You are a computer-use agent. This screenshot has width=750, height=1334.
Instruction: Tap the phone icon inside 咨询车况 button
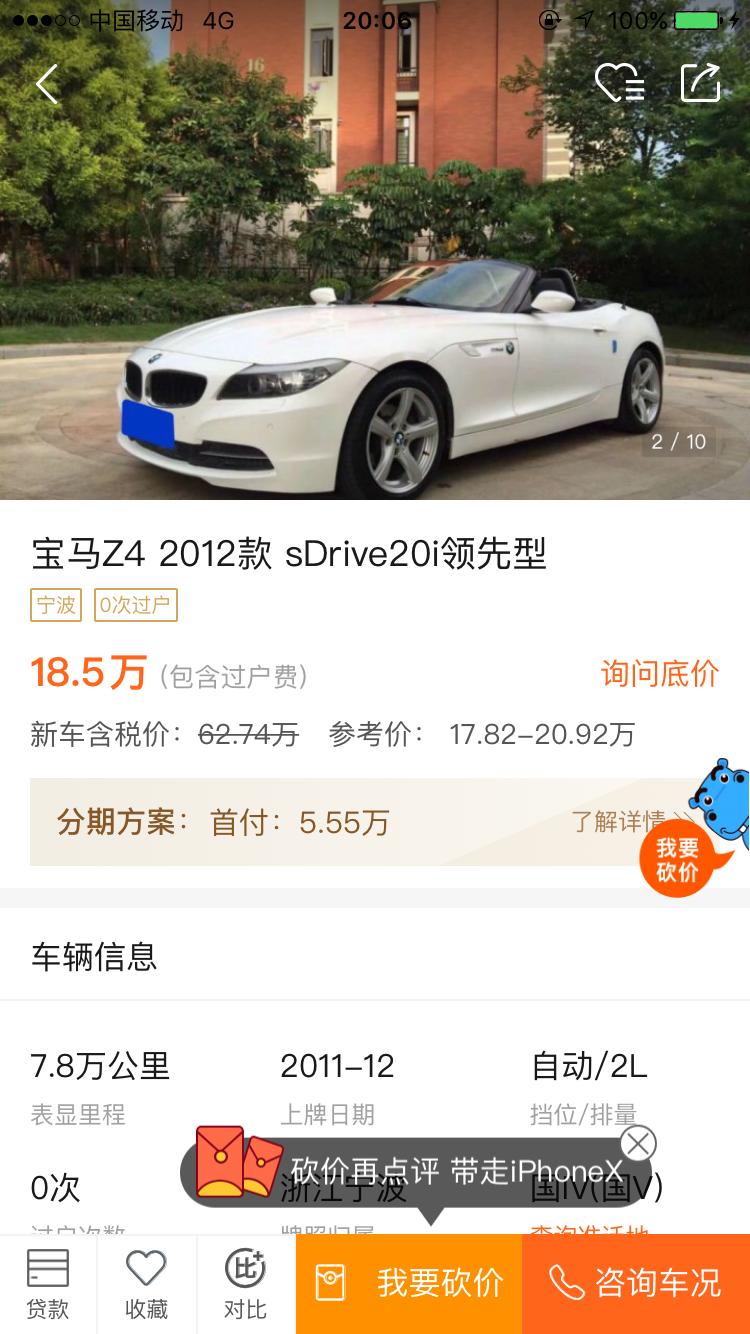tap(565, 1283)
